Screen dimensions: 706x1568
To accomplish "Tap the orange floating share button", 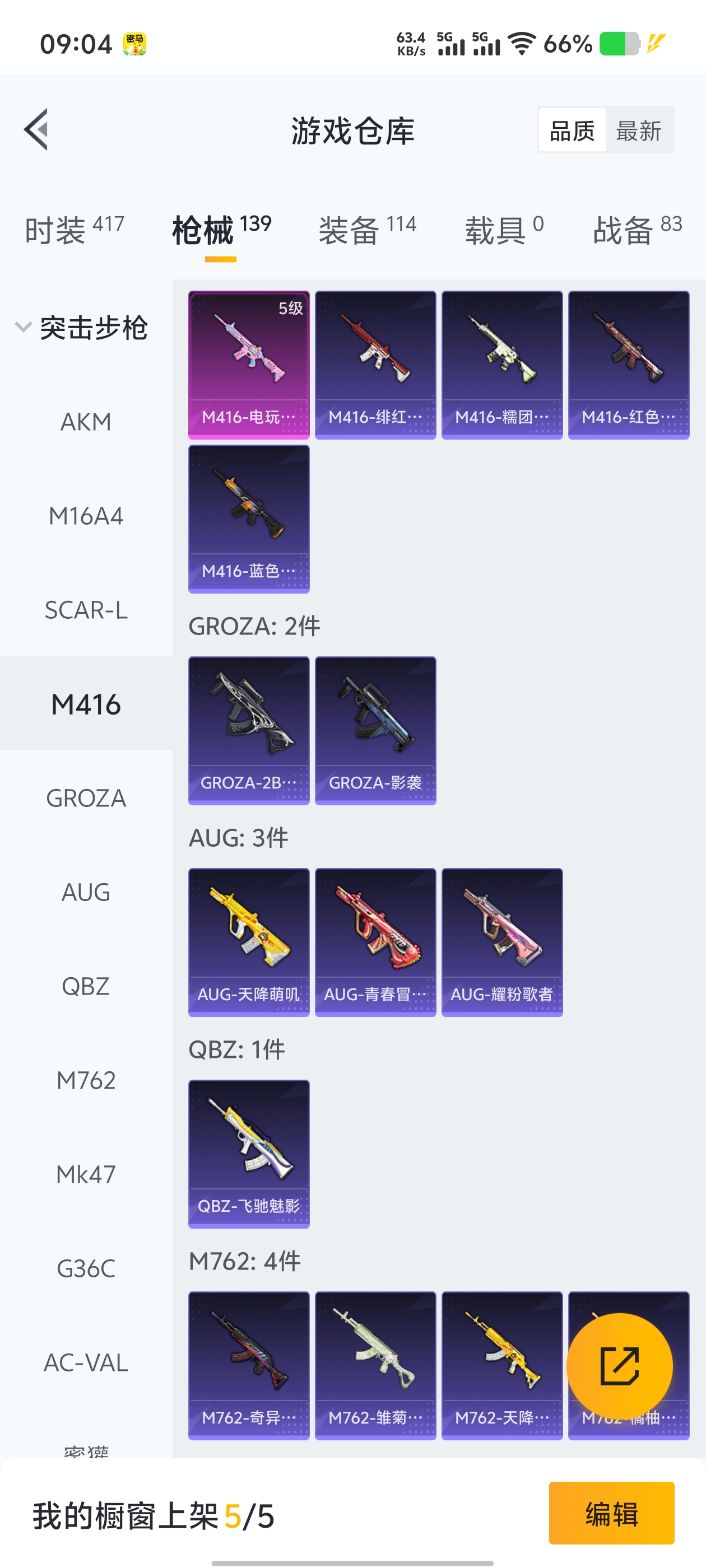I will pos(620,1366).
